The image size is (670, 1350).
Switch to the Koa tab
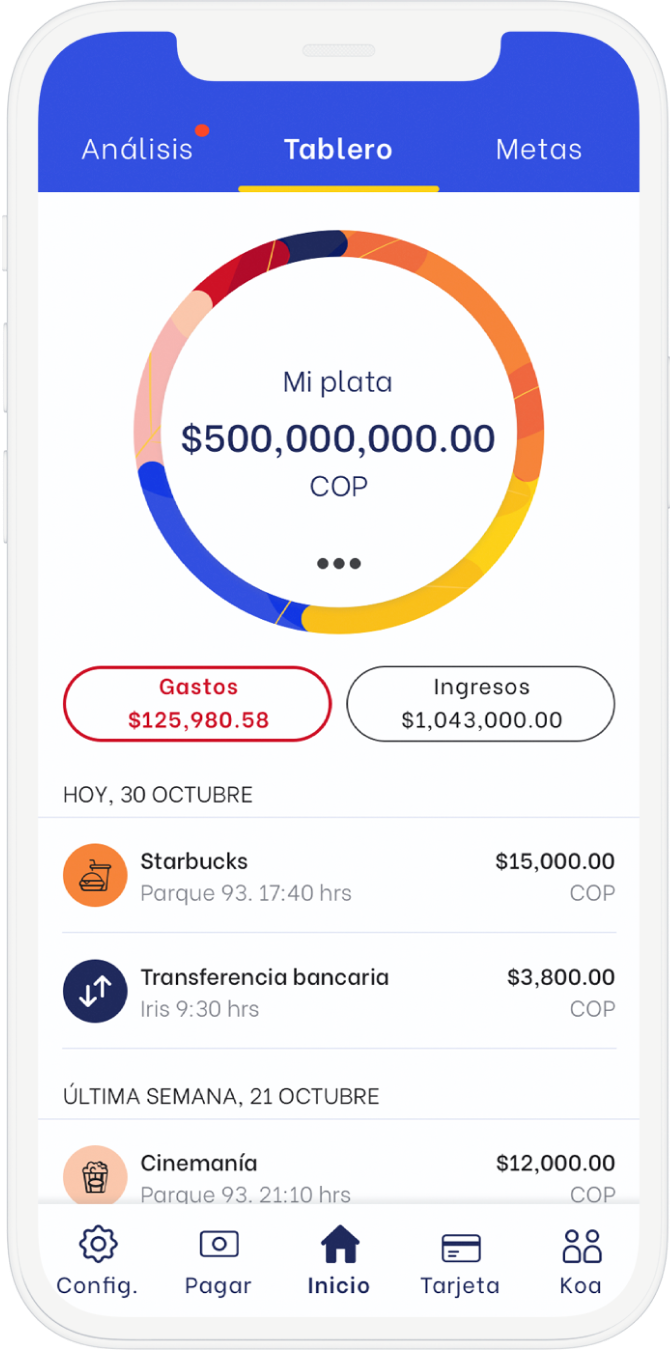click(x=581, y=1262)
